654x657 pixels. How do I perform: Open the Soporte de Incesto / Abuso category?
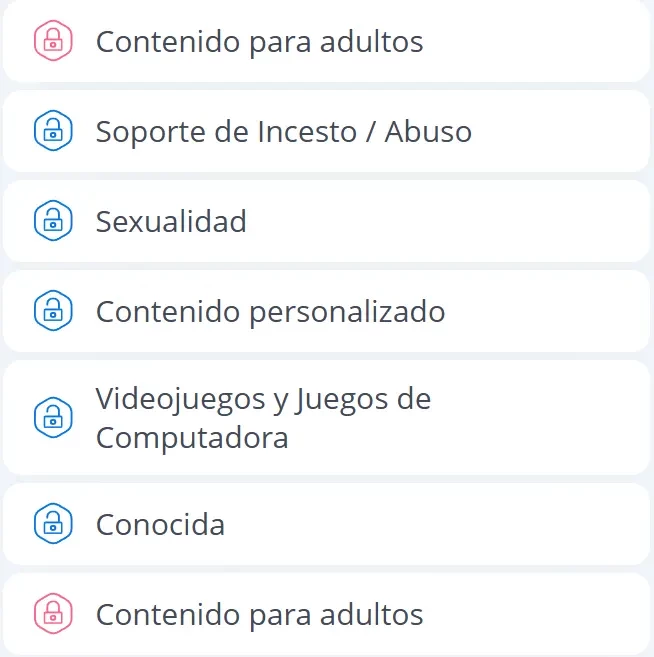tap(283, 131)
